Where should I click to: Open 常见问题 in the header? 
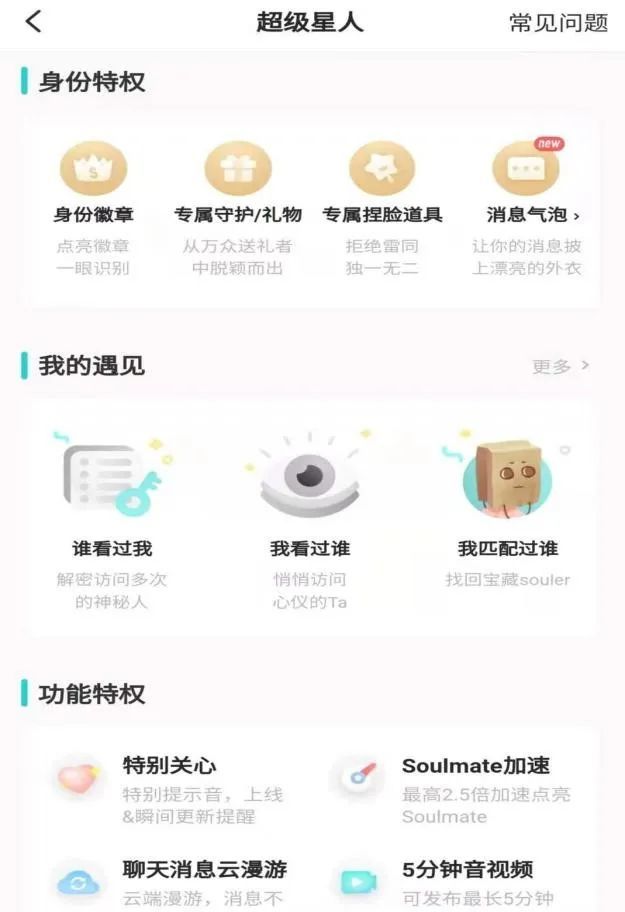click(x=558, y=23)
